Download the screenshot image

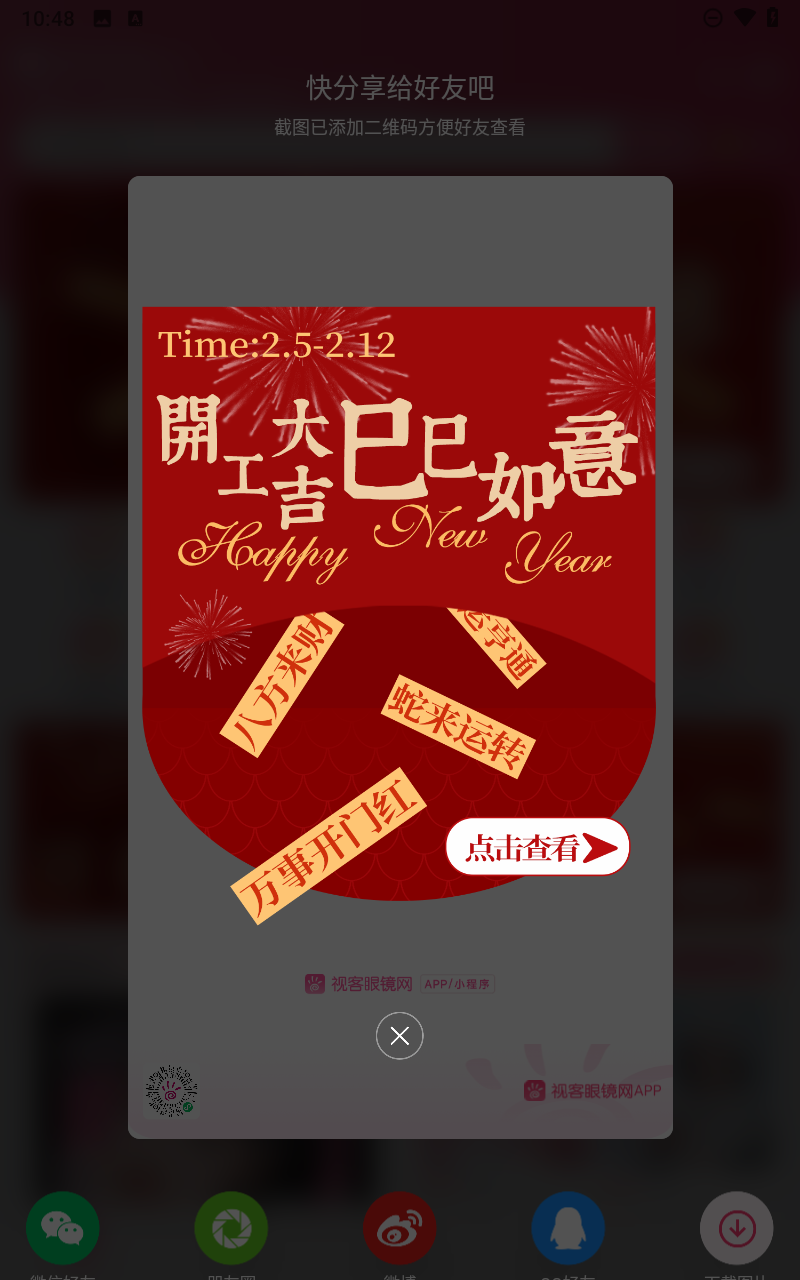(x=736, y=1228)
